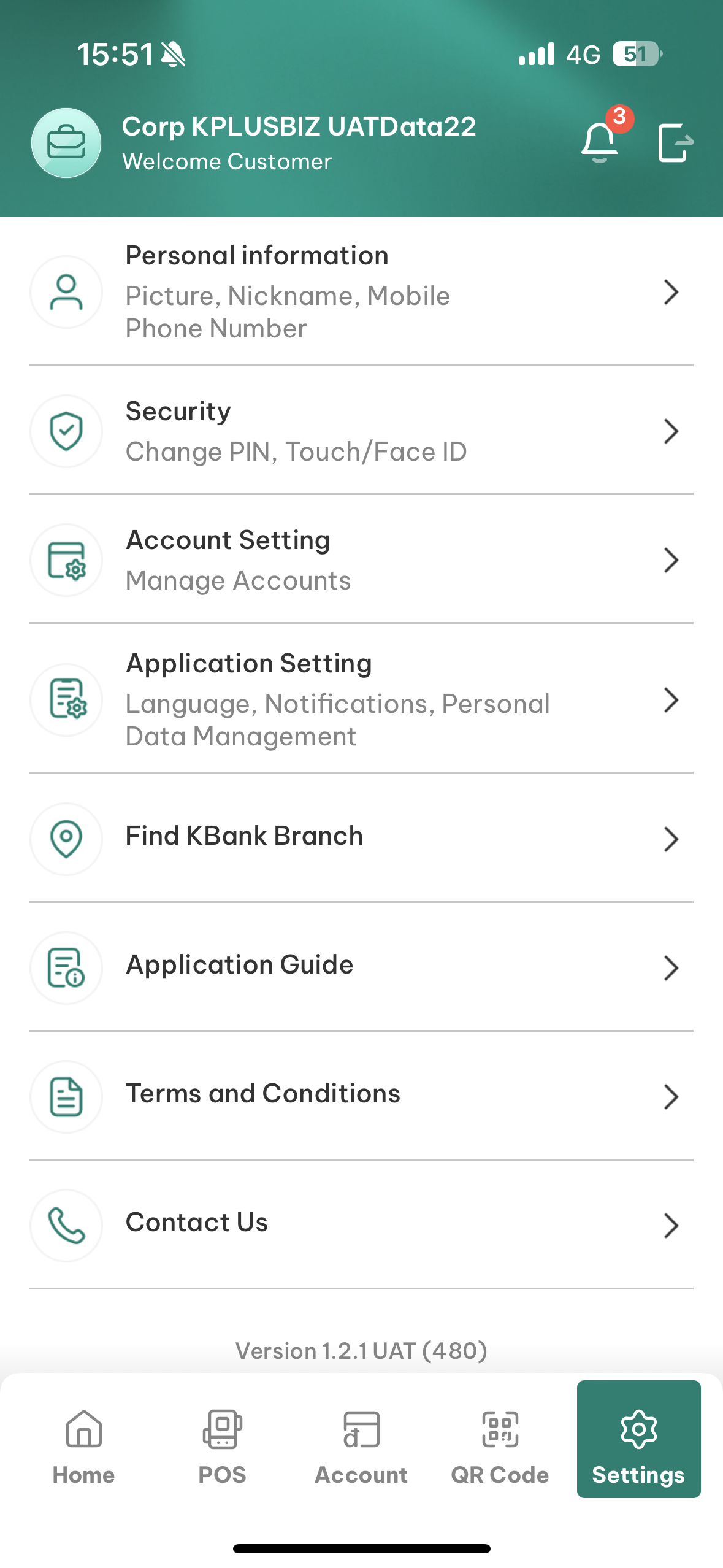Go to the Account tab
Viewport: 723px width, 1568px height.
click(361, 1447)
